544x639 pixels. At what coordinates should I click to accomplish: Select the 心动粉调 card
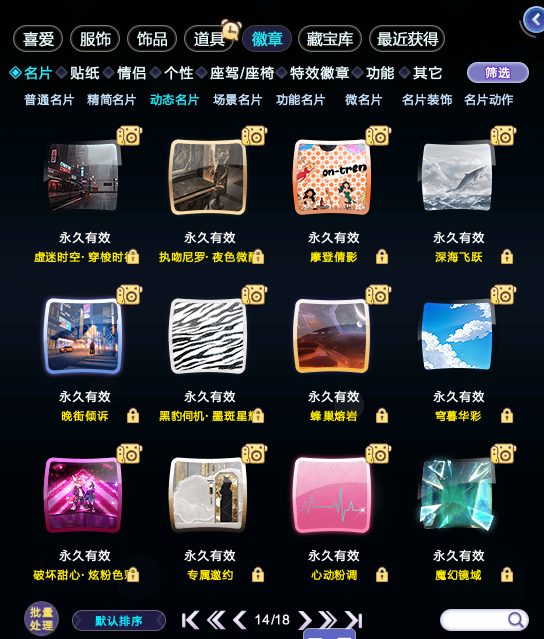pyautogui.click(x=332, y=495)
